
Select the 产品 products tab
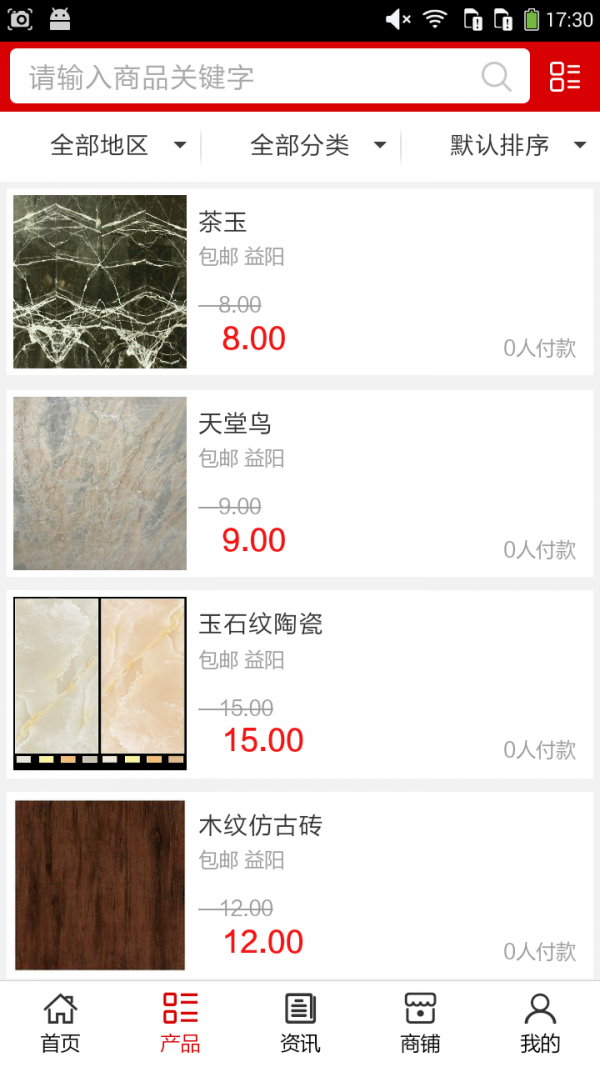tap(180, 1023)
